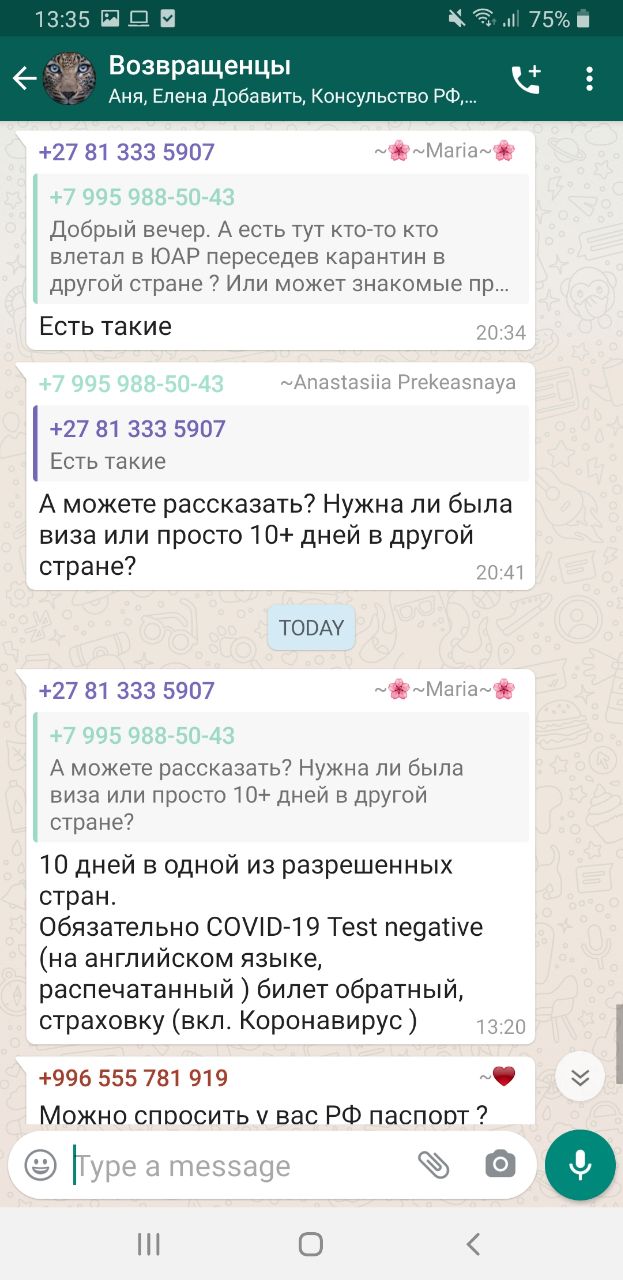The width and height of the screenshot is (623, 1280).
Task: Open the camera from message bar
Action: coord(500,1164)
